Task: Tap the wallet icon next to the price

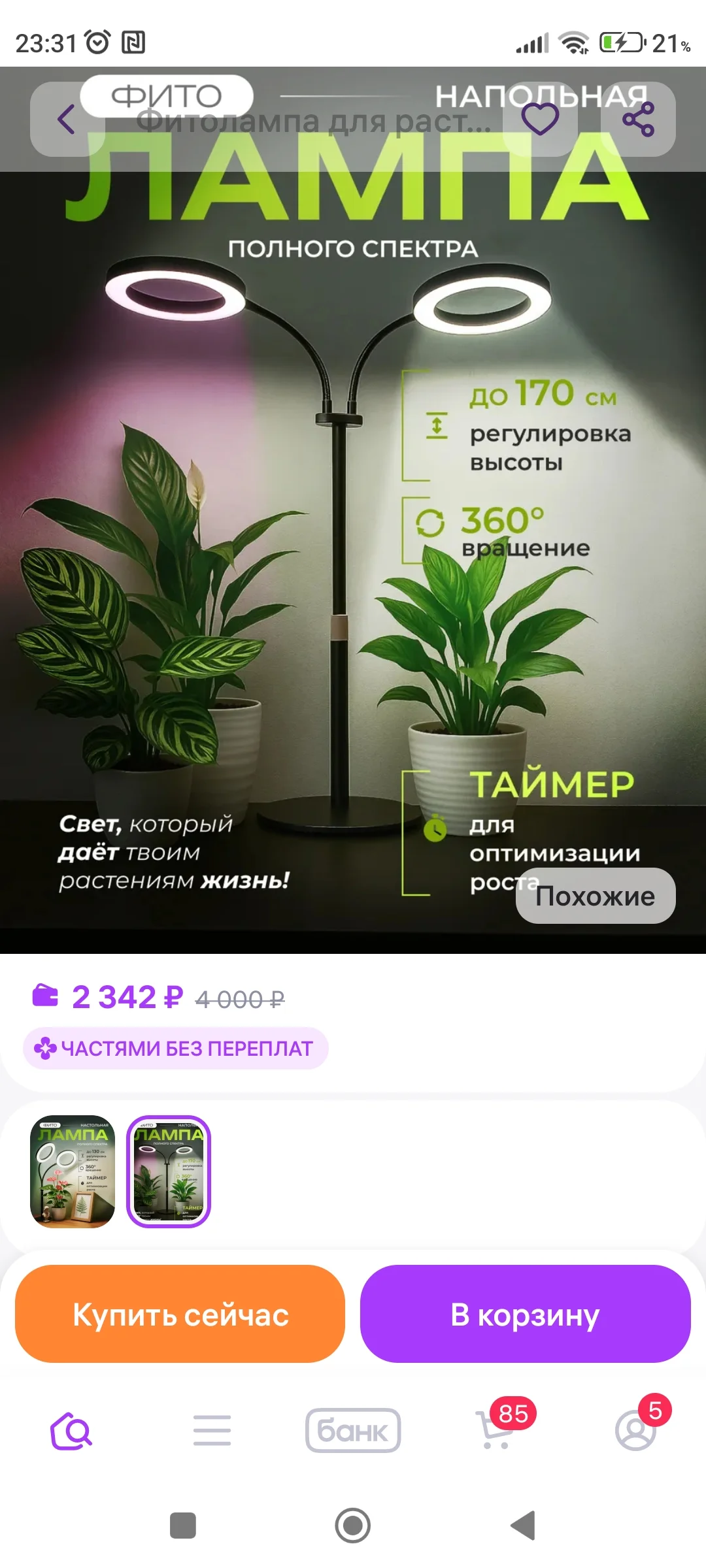Action: (44, 994)
